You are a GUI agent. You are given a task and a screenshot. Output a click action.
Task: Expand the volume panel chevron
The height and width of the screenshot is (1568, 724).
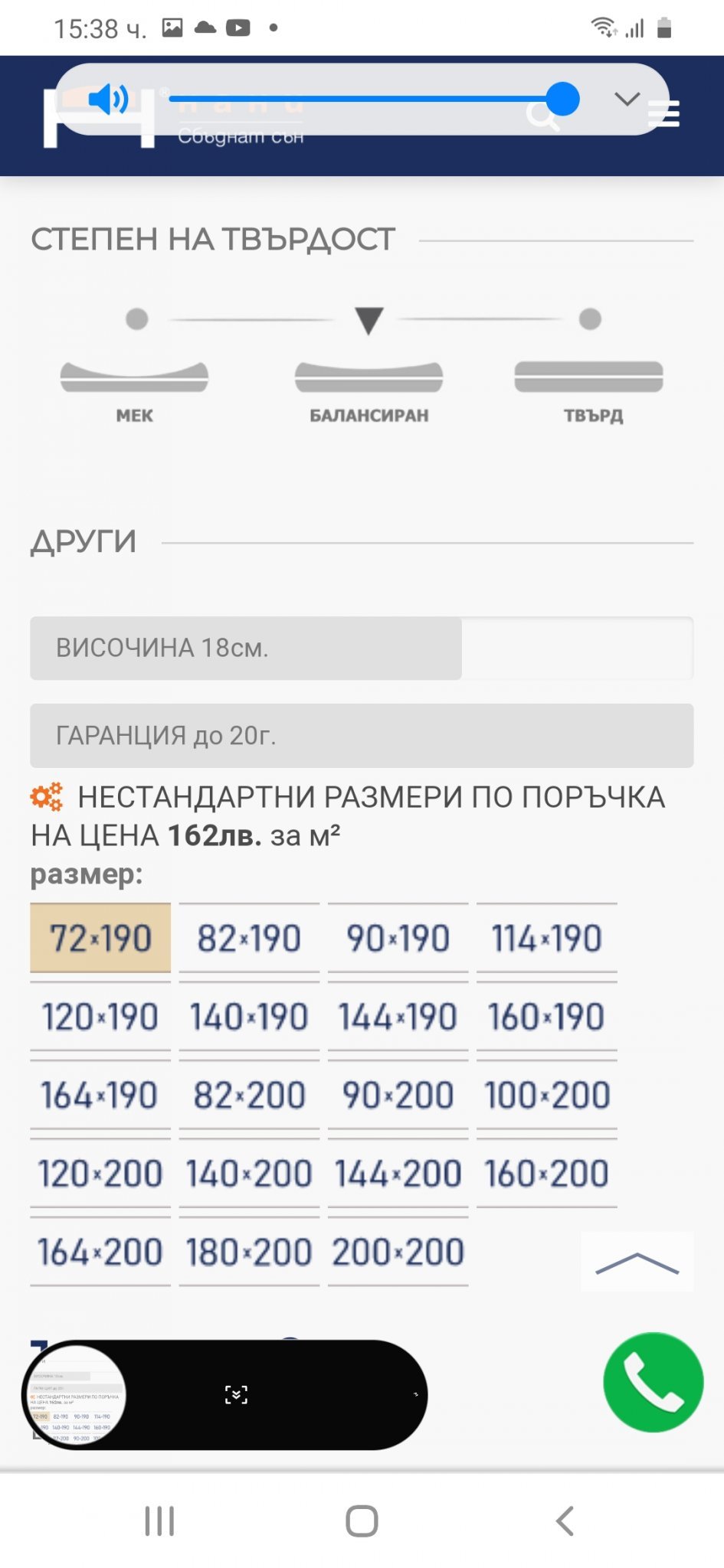pos(627,99)
